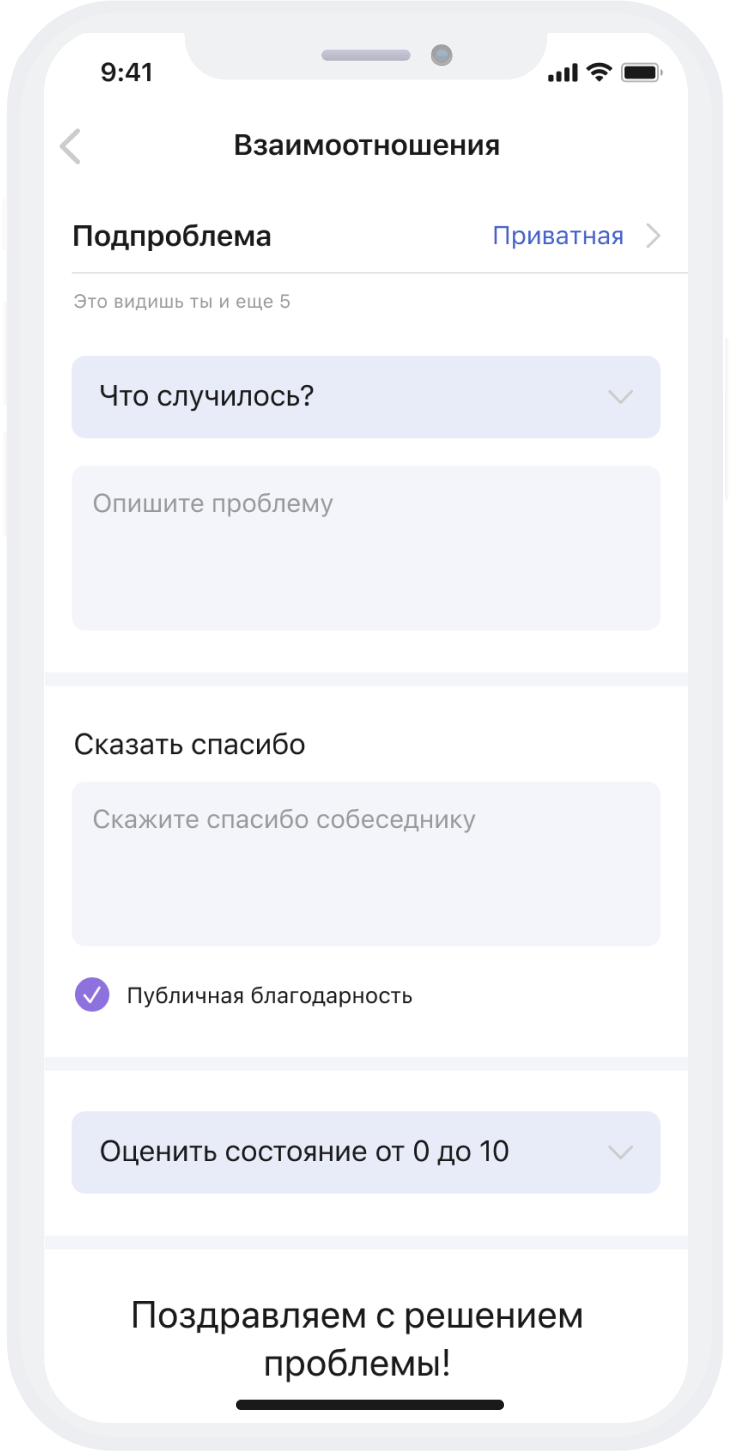
Task: Expand the Что случилось? dropdown
Action: click(x=366, y=397)
